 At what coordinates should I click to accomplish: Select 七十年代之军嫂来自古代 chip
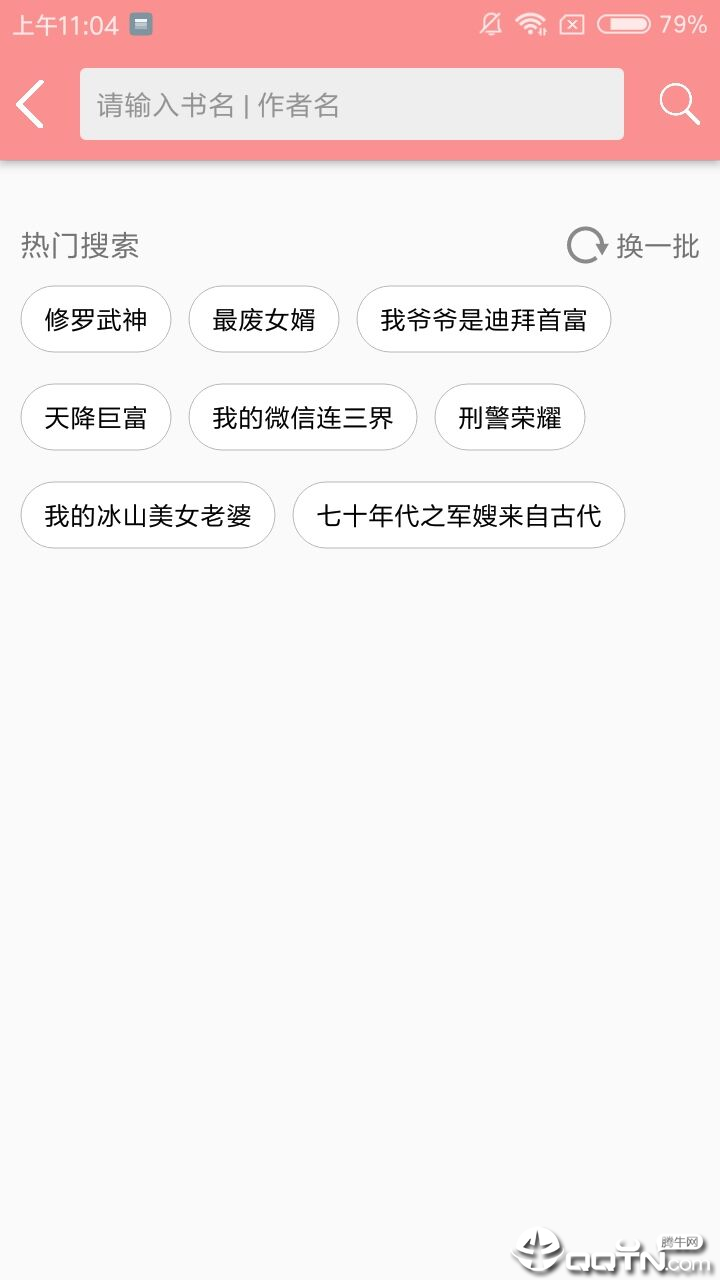[459, 516]
